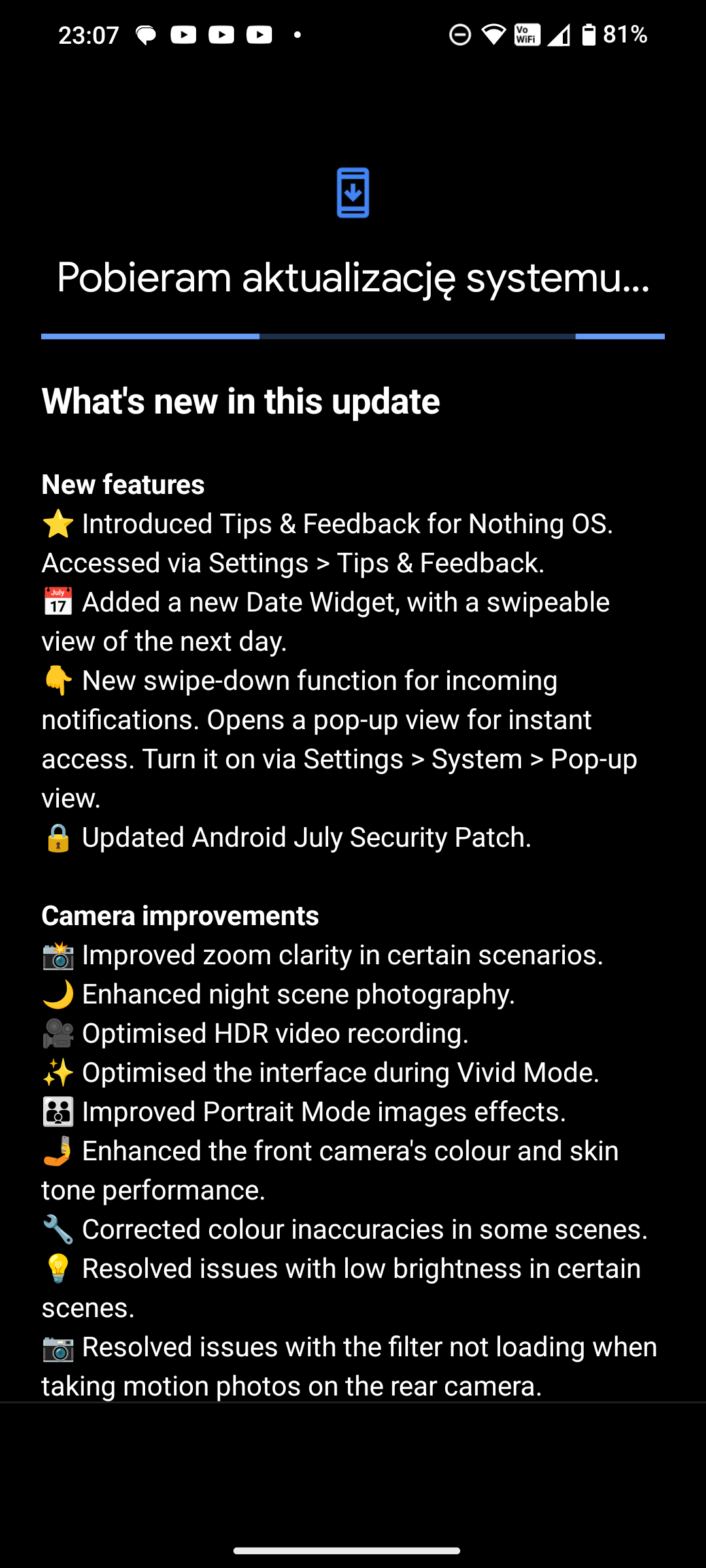Tap the home gesture handle
This screenshot has height=1568, width=706.
pyautogui.click(x=347, y=1550)
